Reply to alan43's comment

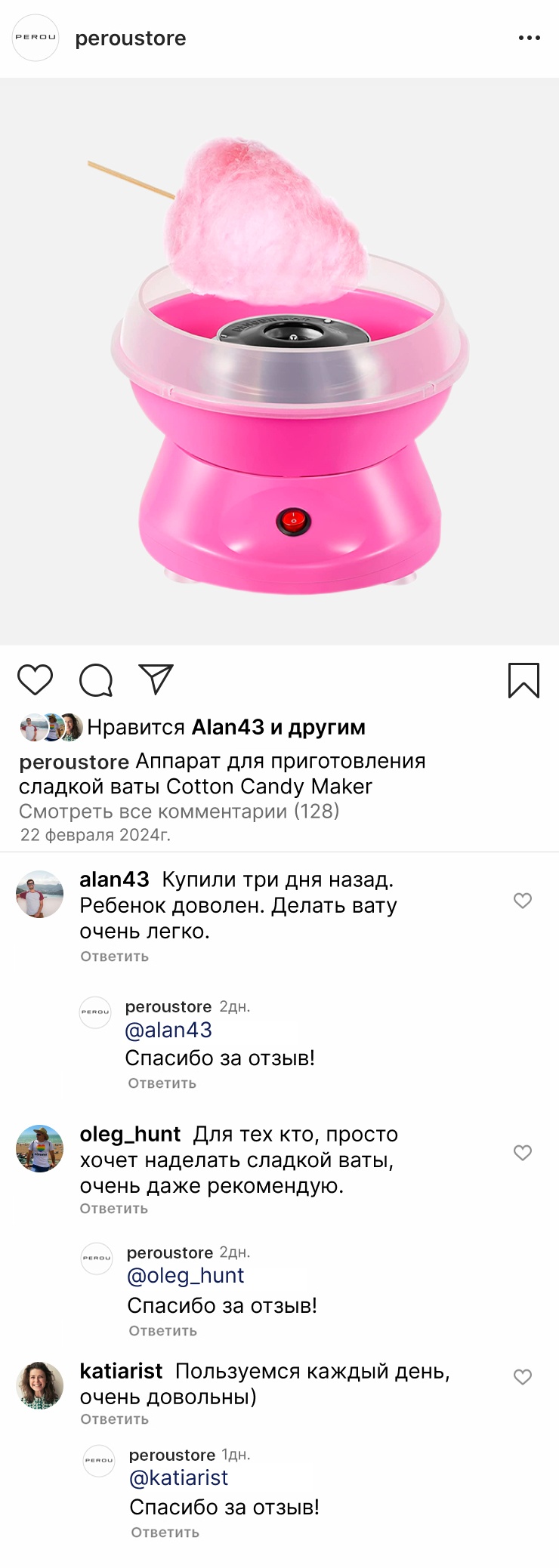tap(114, 957)
